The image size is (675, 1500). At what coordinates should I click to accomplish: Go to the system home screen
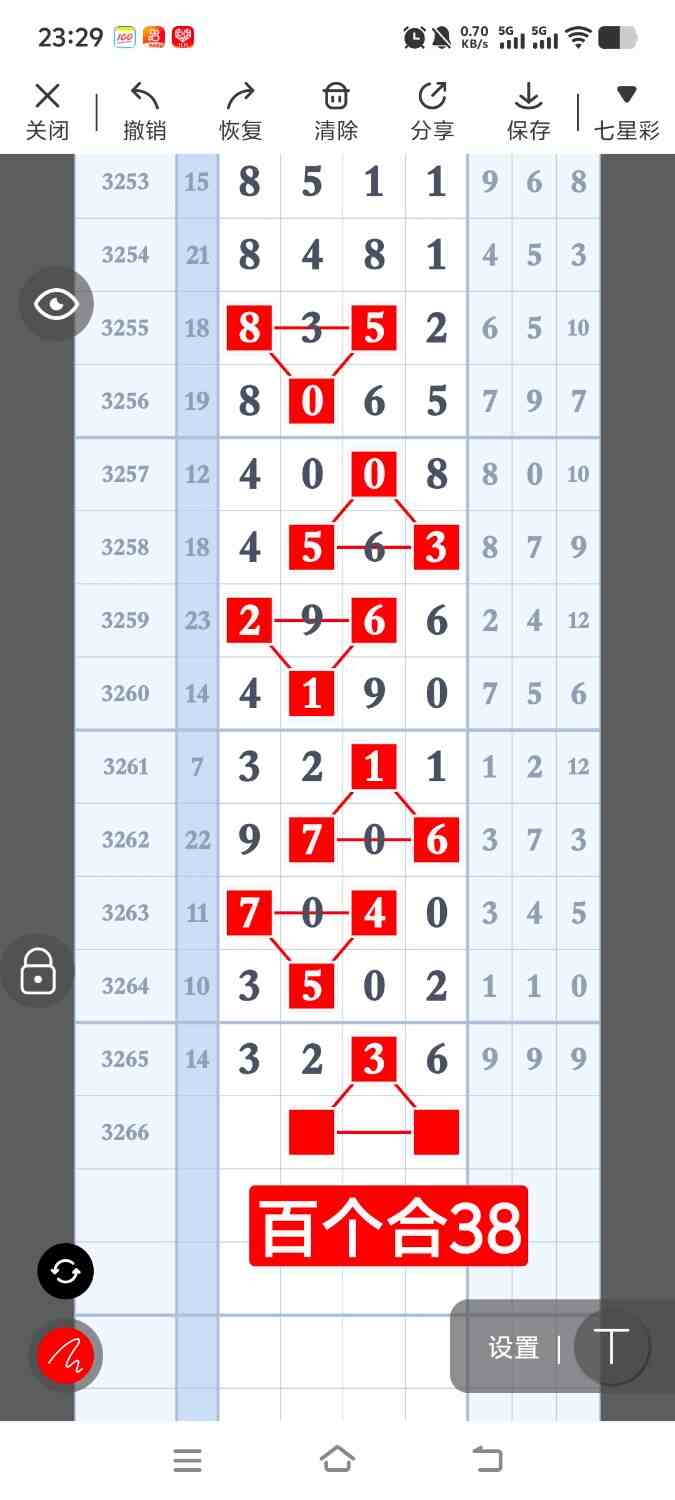337,1460
